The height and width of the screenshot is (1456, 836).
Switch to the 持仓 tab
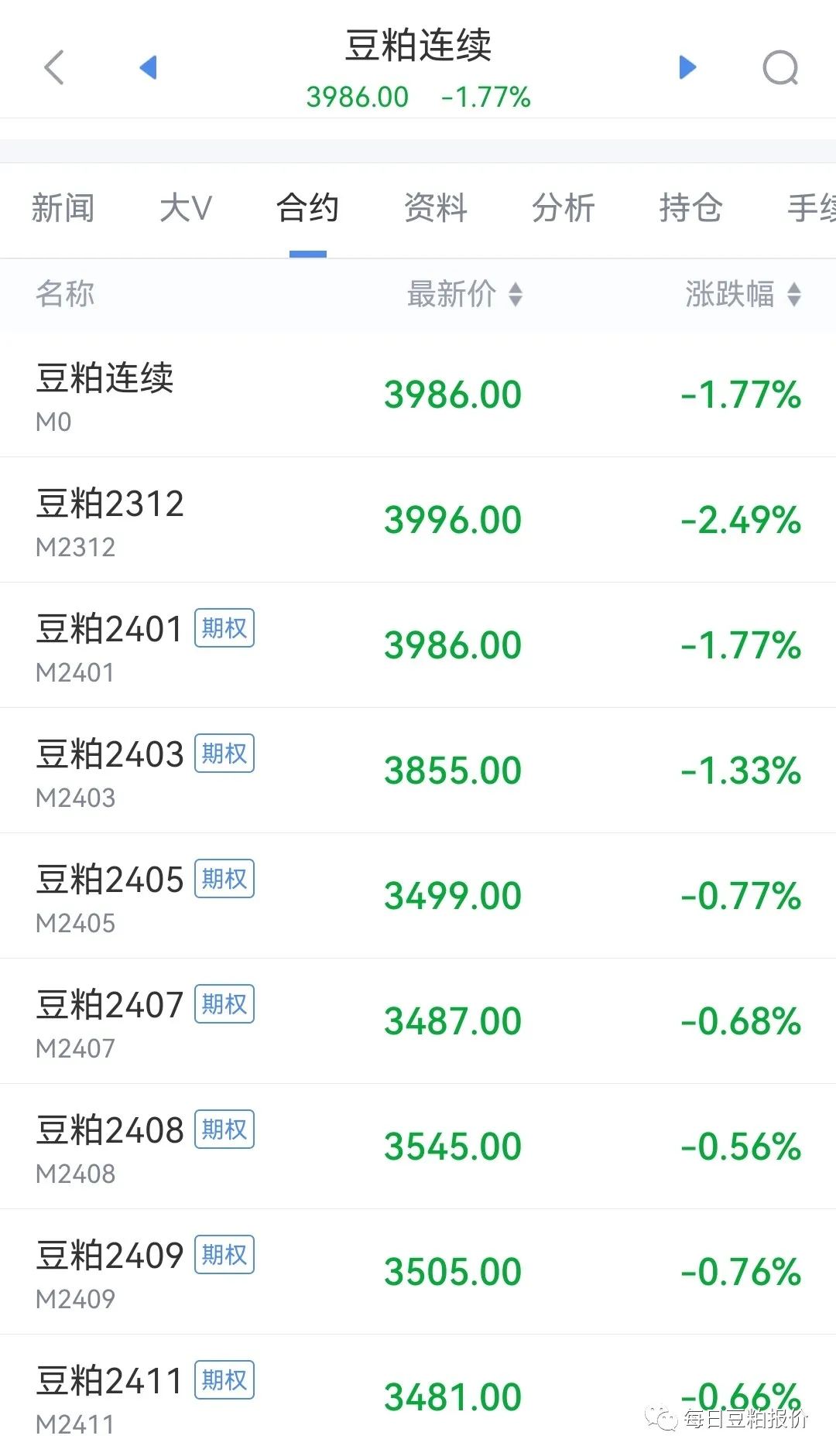point(691,208)
